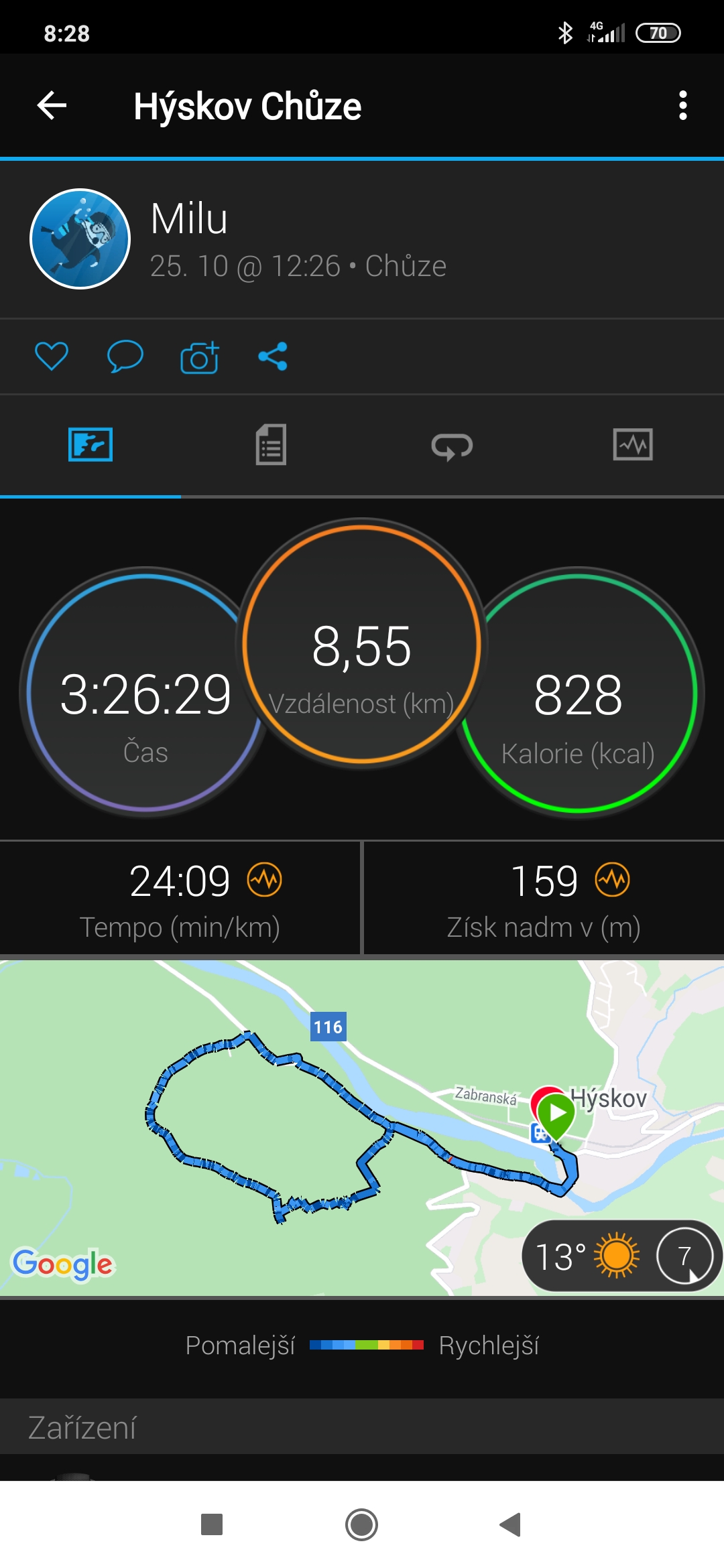Add a photo with the camera icon
This screenshot has width=724, height=1568.
[199, 356]
